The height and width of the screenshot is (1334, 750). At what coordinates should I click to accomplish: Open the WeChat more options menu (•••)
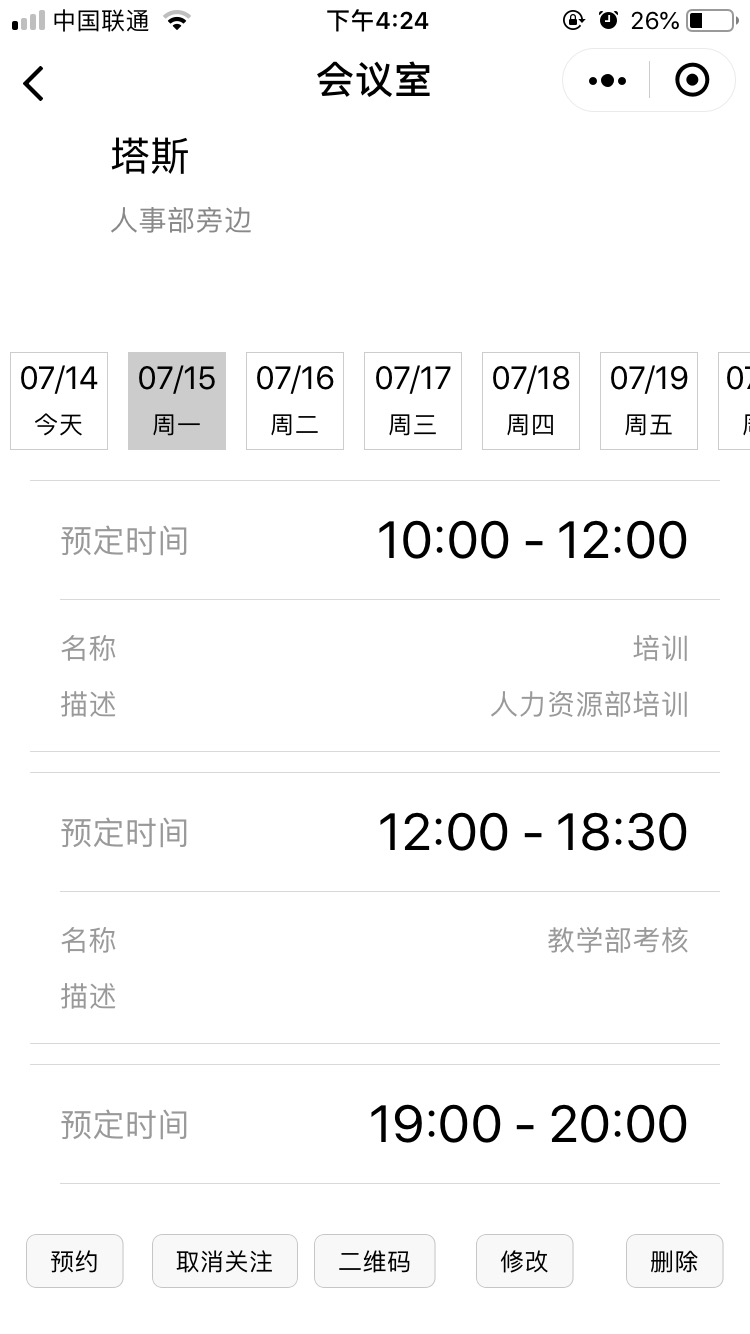[605, 80]
